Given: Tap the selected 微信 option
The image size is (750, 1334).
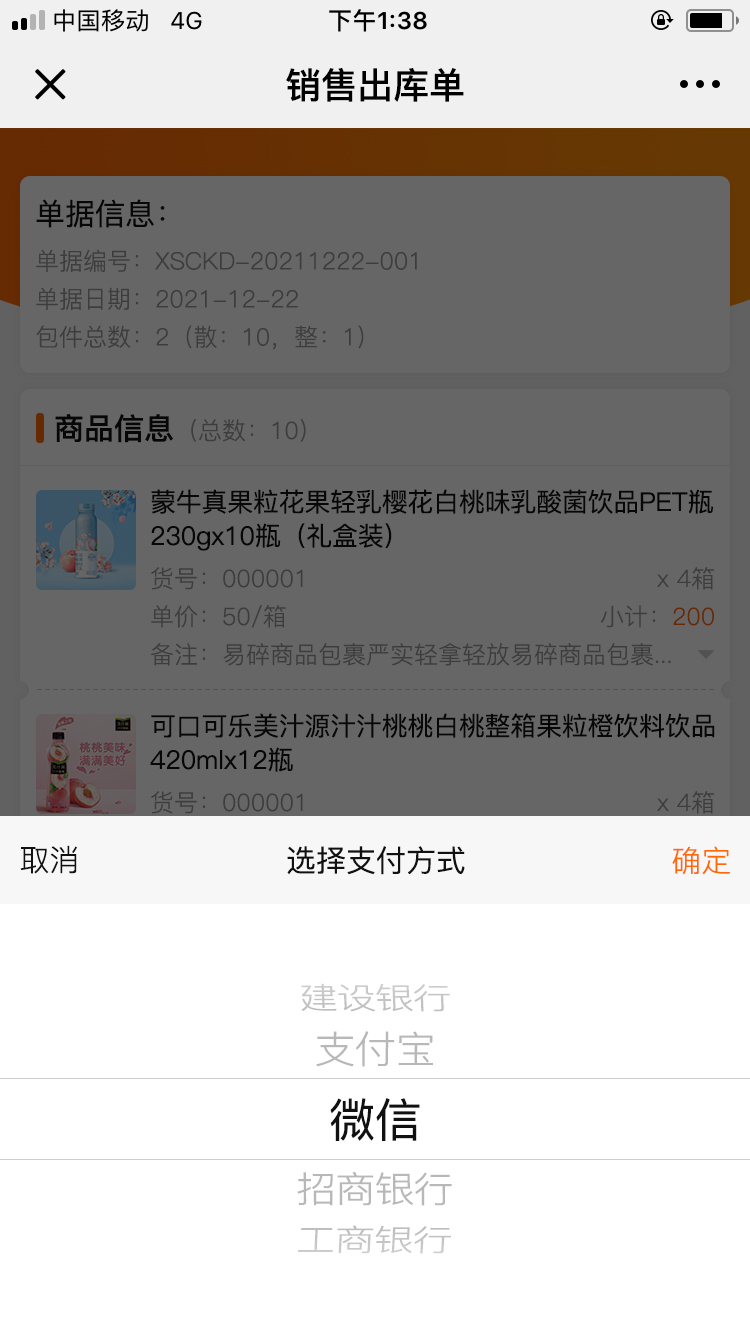Looking at the screenshot, I should pos(375,1119).
